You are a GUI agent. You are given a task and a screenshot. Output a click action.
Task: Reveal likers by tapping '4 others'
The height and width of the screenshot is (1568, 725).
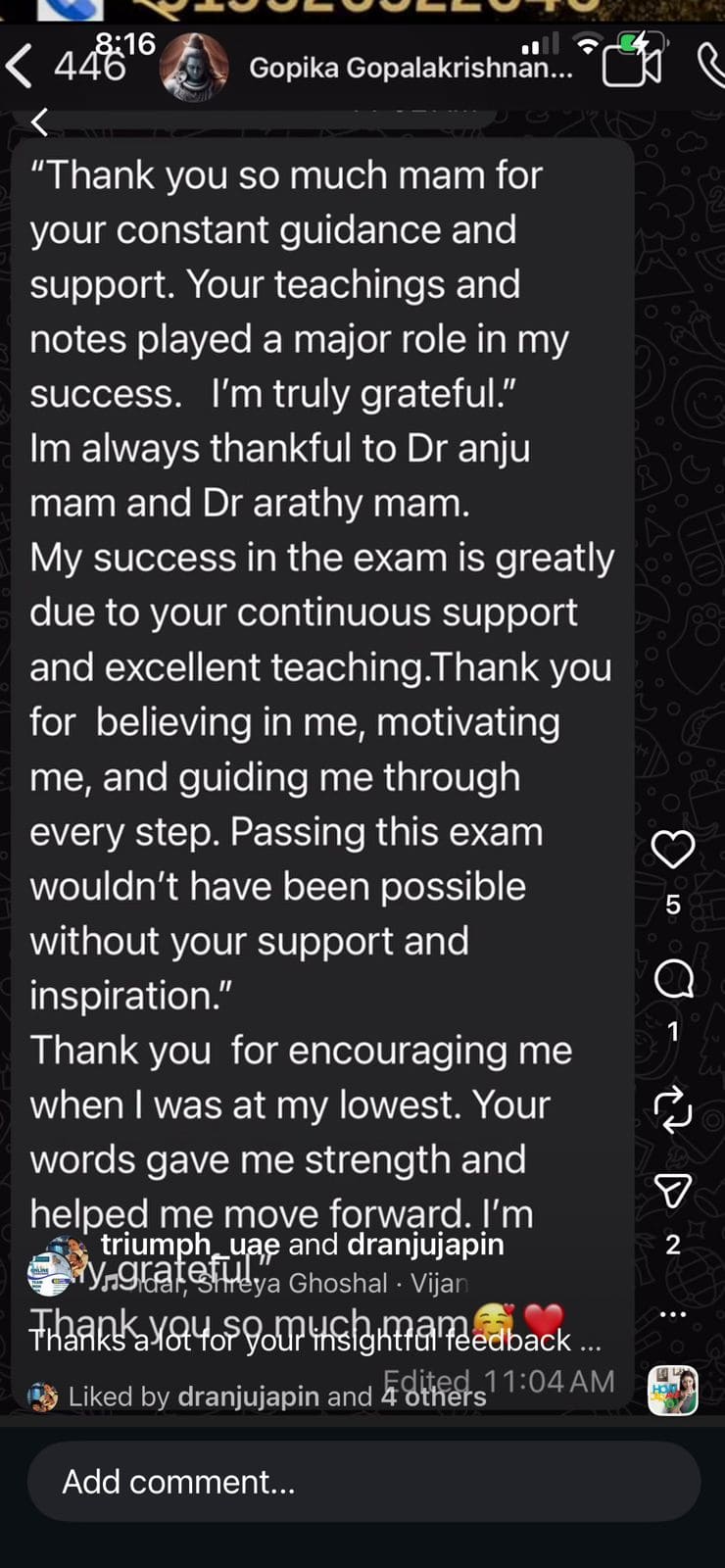pyautogui.click(x=431, y=1396)
